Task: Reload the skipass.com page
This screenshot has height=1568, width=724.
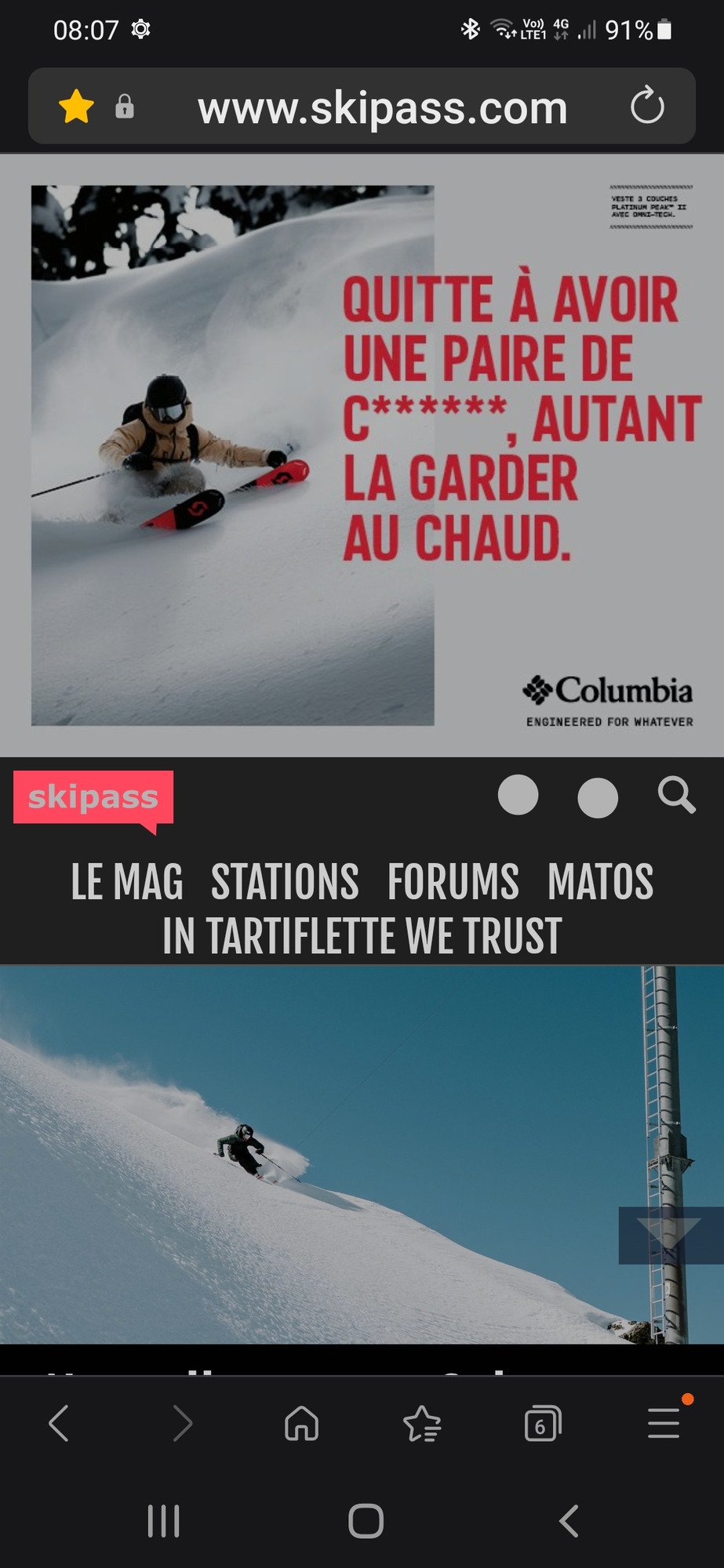Action: pyautogui.click(x=647, y=106)
